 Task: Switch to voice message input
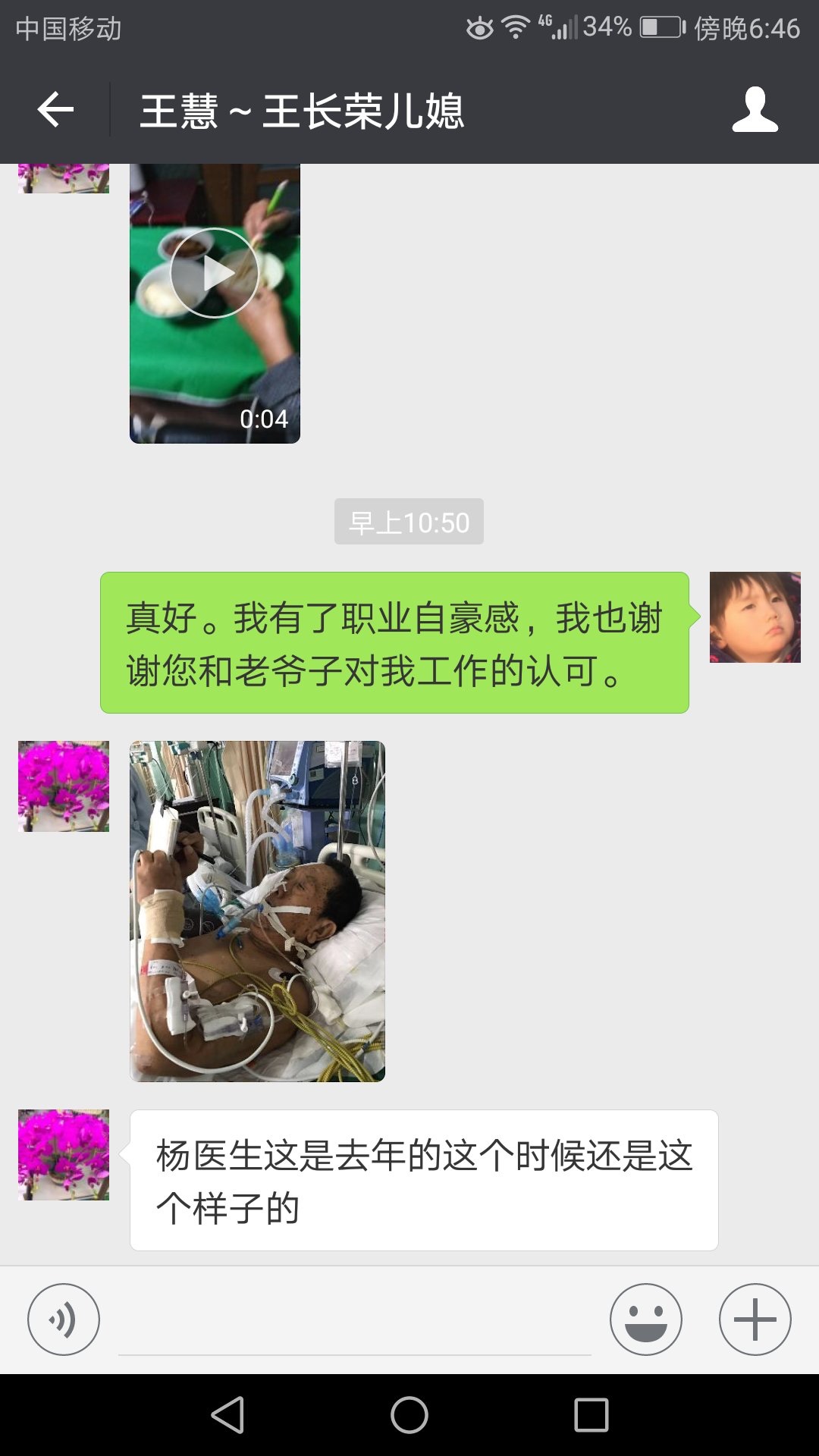click(64, 1319)
